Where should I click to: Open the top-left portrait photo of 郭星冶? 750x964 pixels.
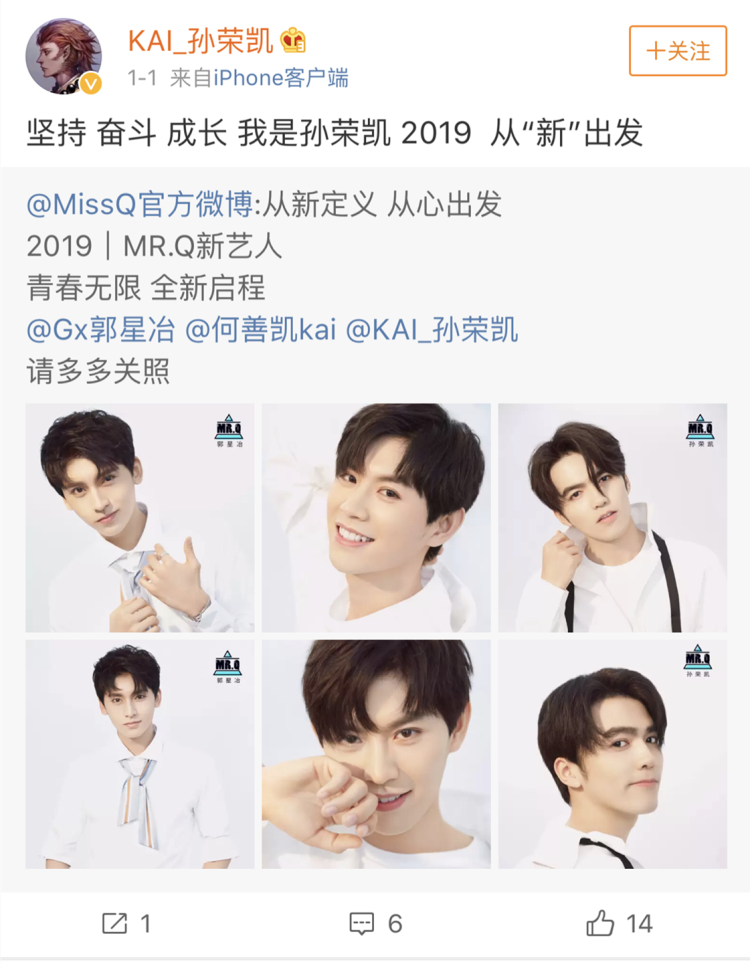click(140, 518)
